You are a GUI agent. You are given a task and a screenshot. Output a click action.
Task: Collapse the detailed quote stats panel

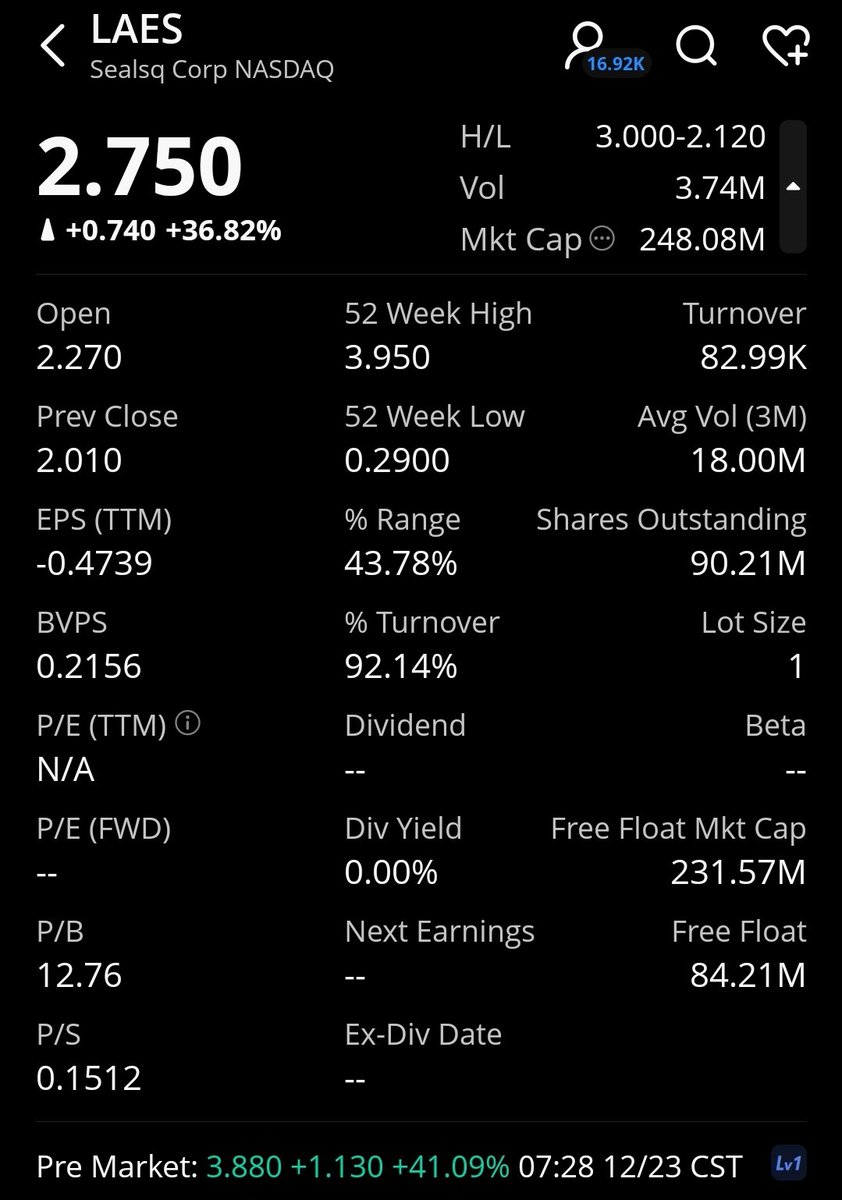pos(792,187)
